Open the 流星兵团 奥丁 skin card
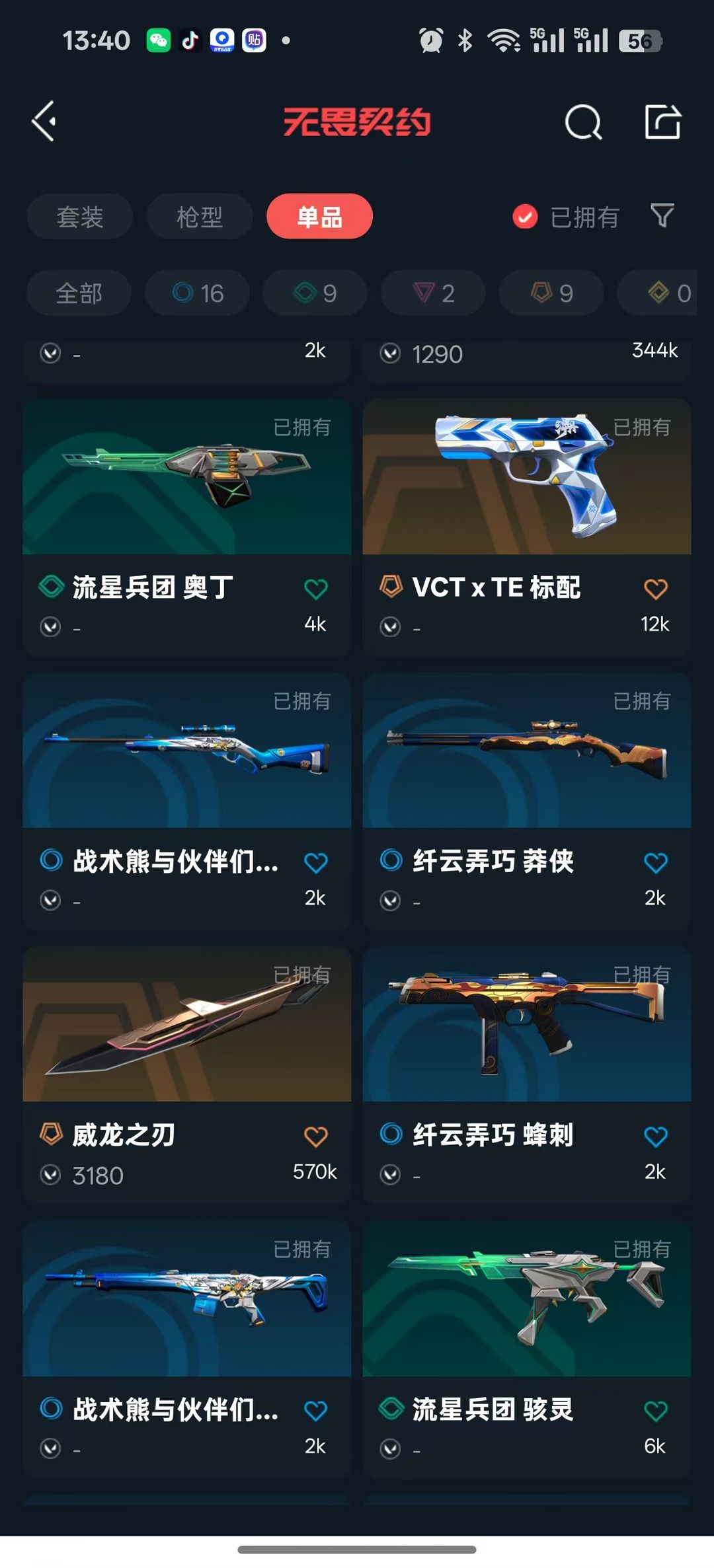 point(187,527)
